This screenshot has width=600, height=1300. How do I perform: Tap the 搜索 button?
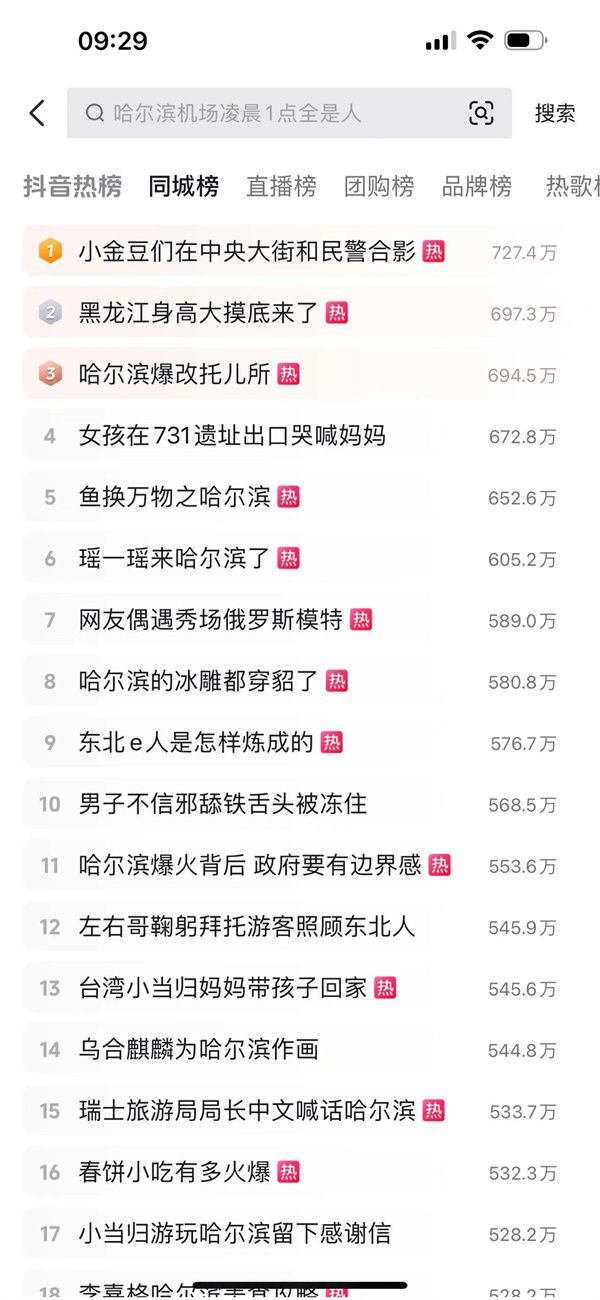(x=555, y=113)
